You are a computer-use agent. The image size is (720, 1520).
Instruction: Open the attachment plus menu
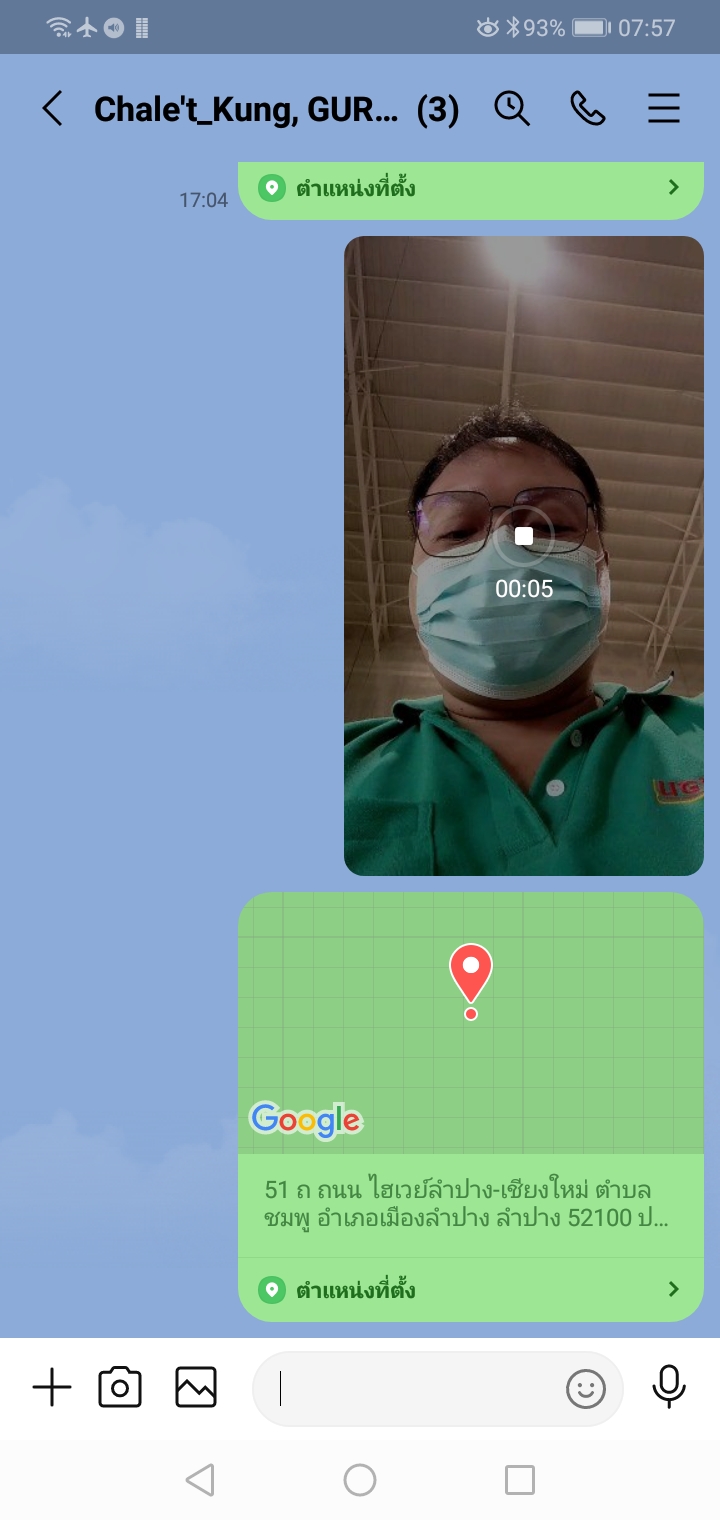click(52, 1388)
